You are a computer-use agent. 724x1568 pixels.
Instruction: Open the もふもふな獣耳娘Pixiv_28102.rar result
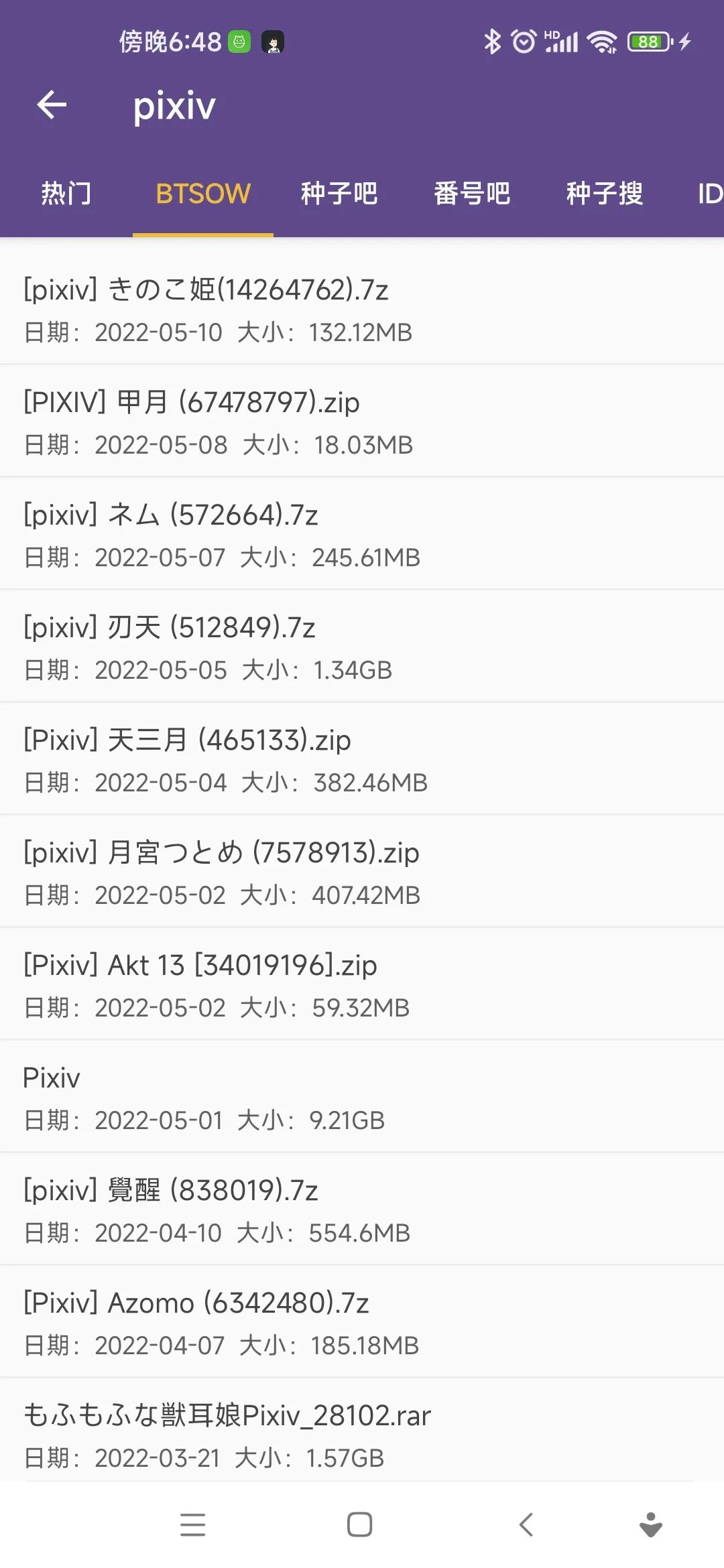click(x=362, y=1434)
